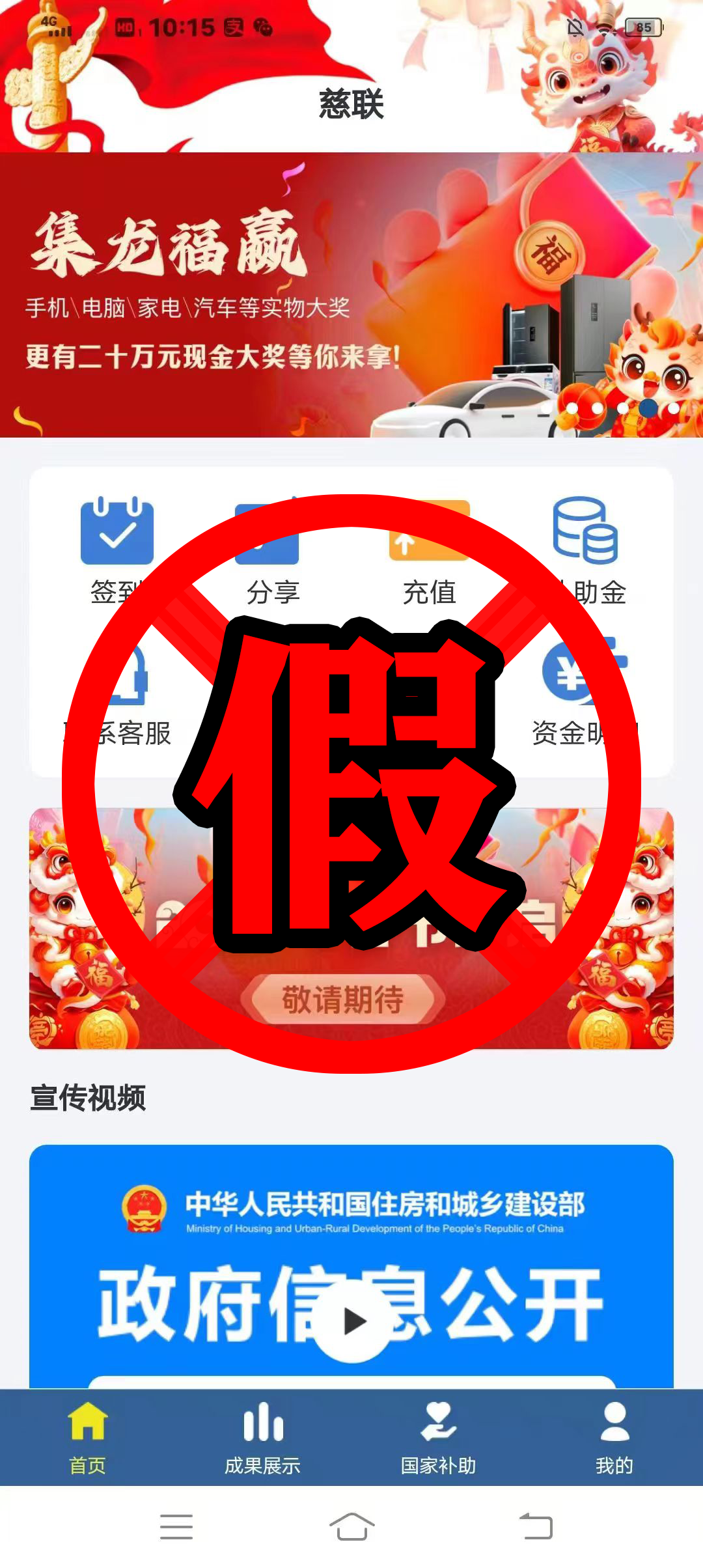703x1568 pixels.
Task: Open recent apps from the navigation bar
Action: tap(176, 1526)
